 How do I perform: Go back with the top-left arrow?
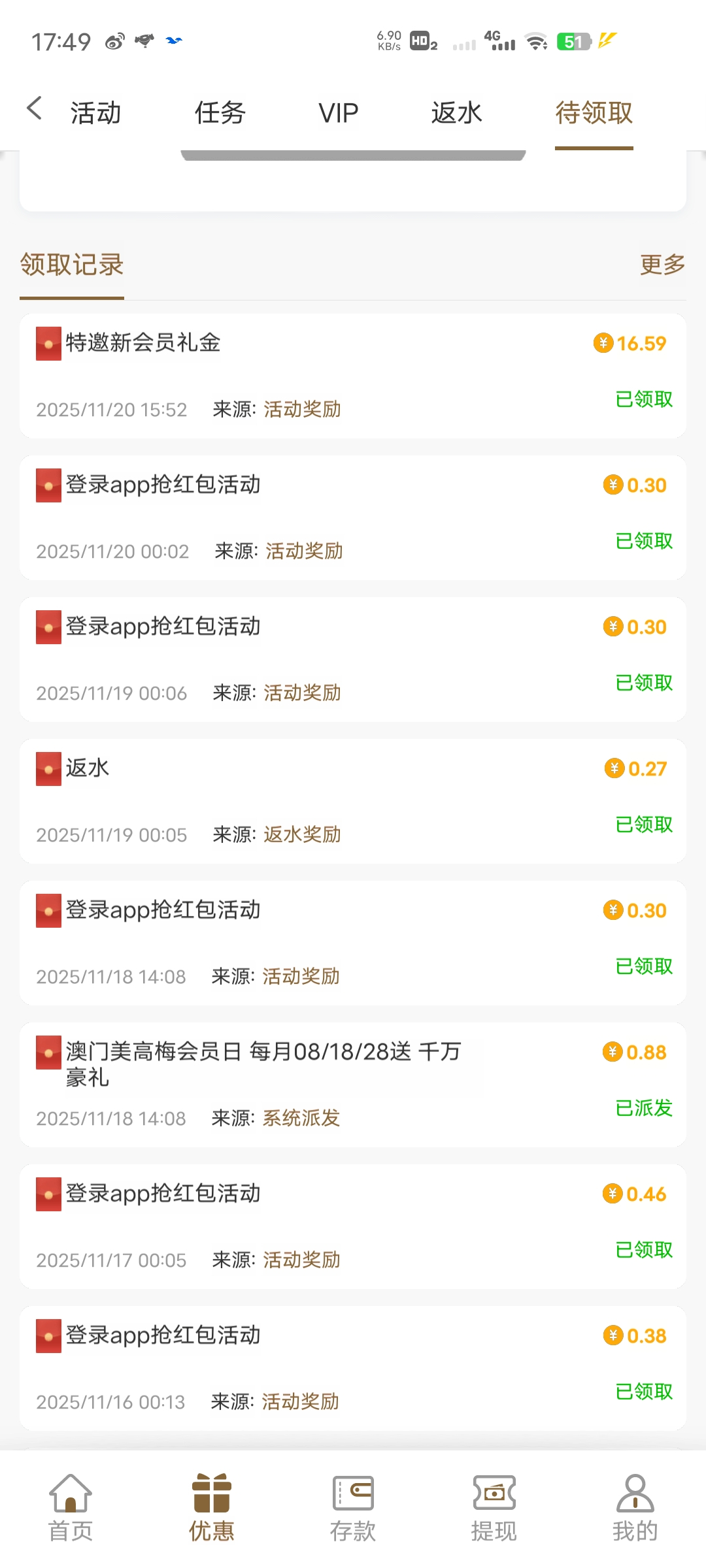point(35,109)
